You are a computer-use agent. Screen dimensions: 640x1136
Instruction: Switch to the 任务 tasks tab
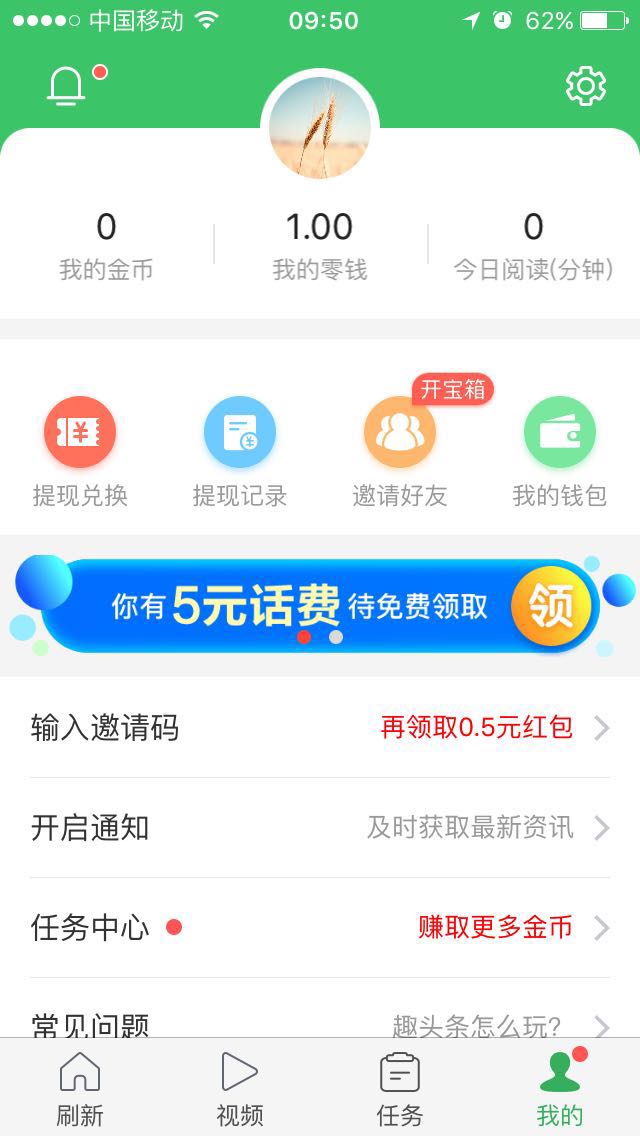[400, 1090]
